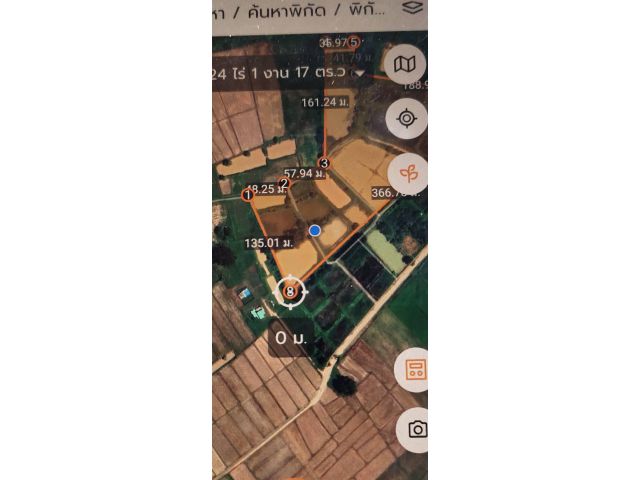Select boundary point marker 3

pyautogui.click(x=323, y=163)
